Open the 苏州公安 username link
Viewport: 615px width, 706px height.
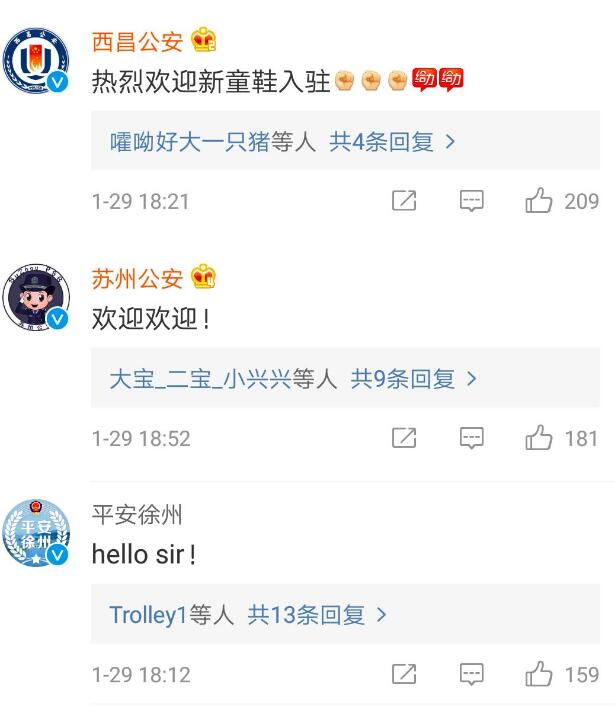[x=137, y=279]
